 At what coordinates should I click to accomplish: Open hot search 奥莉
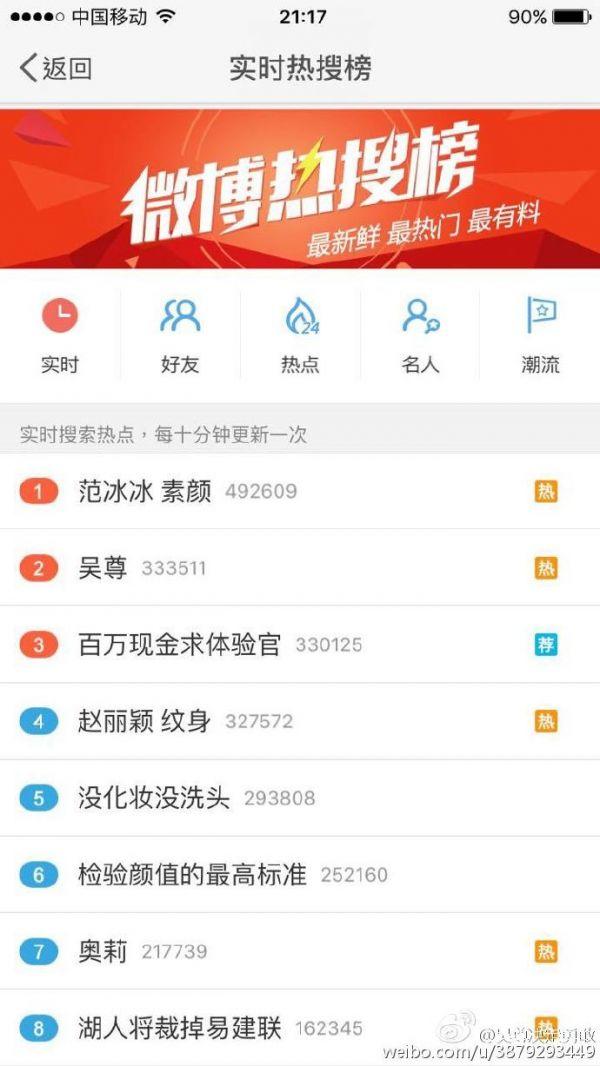(x=103, y=951)
